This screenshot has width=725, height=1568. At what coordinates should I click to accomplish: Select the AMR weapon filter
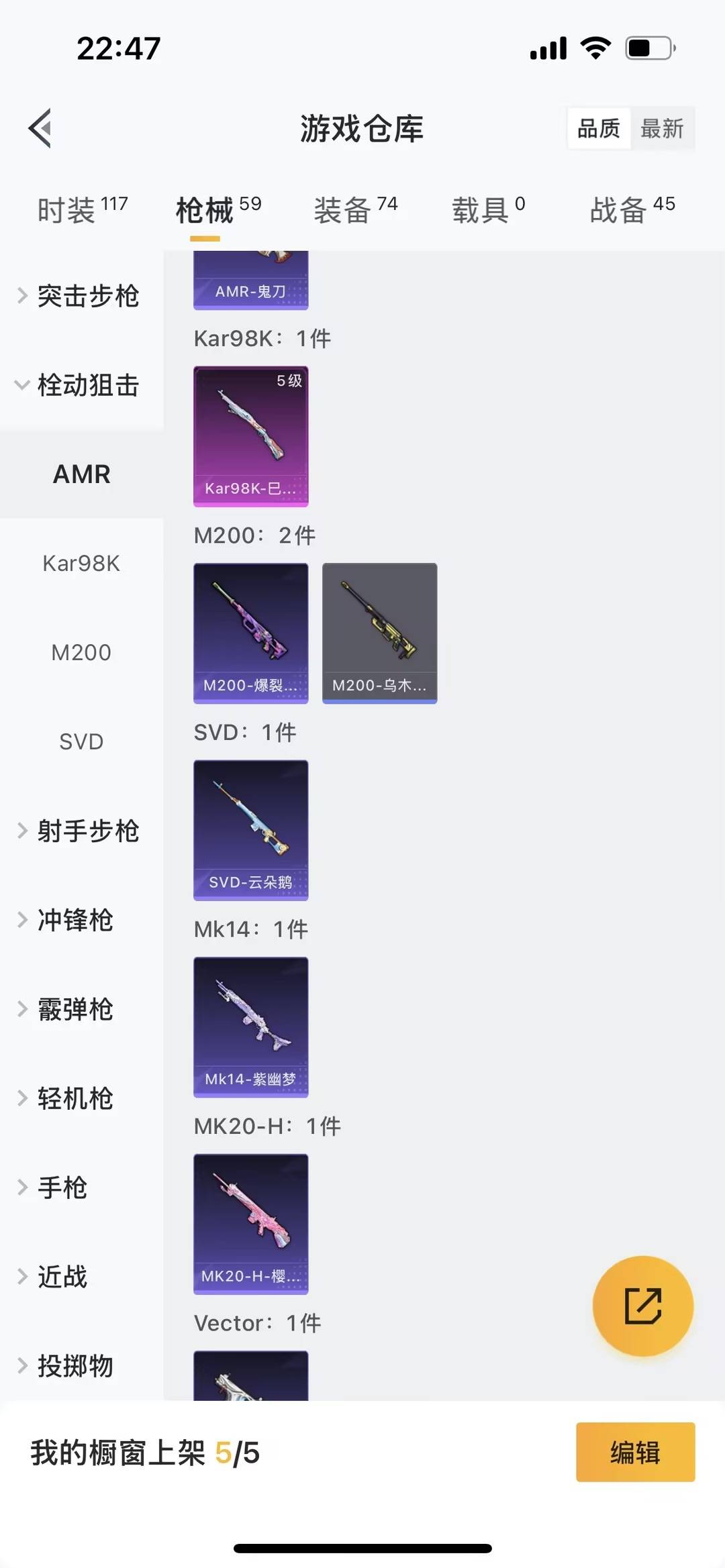82,474
